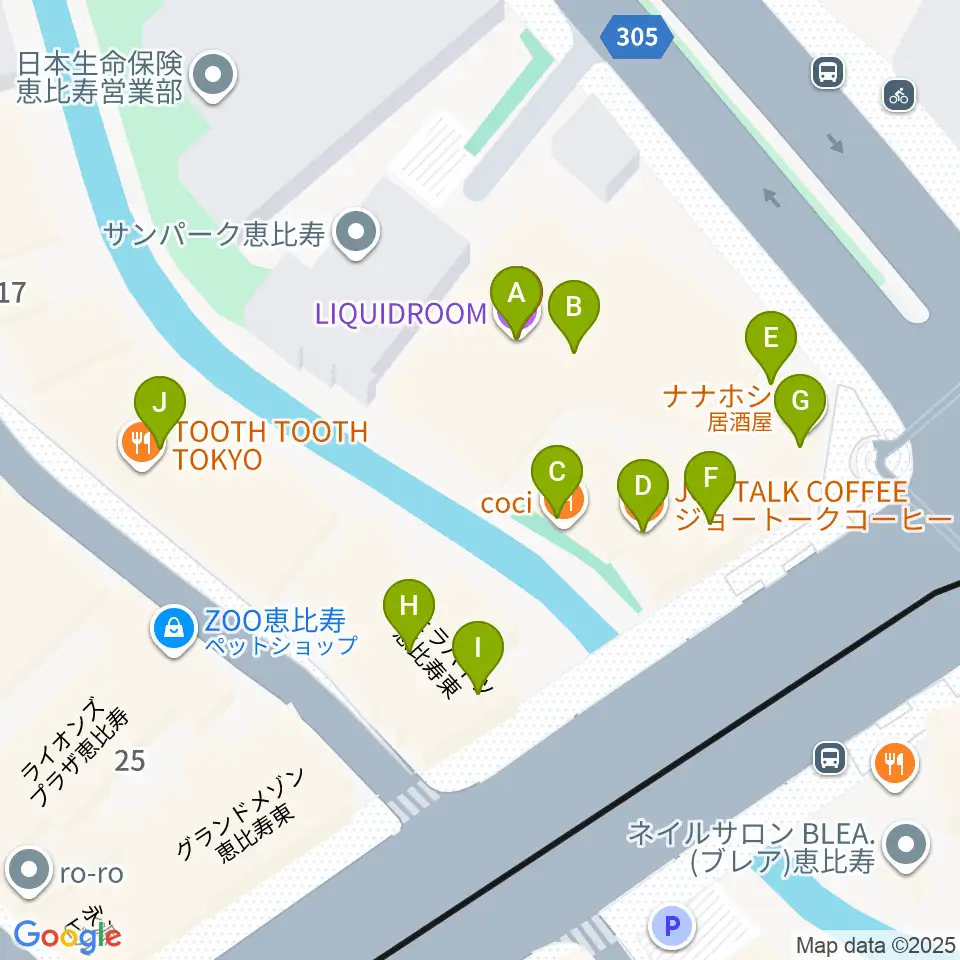
Task: Tap the bus stop icon beside route 305
Action: click(x=828, y=72)
